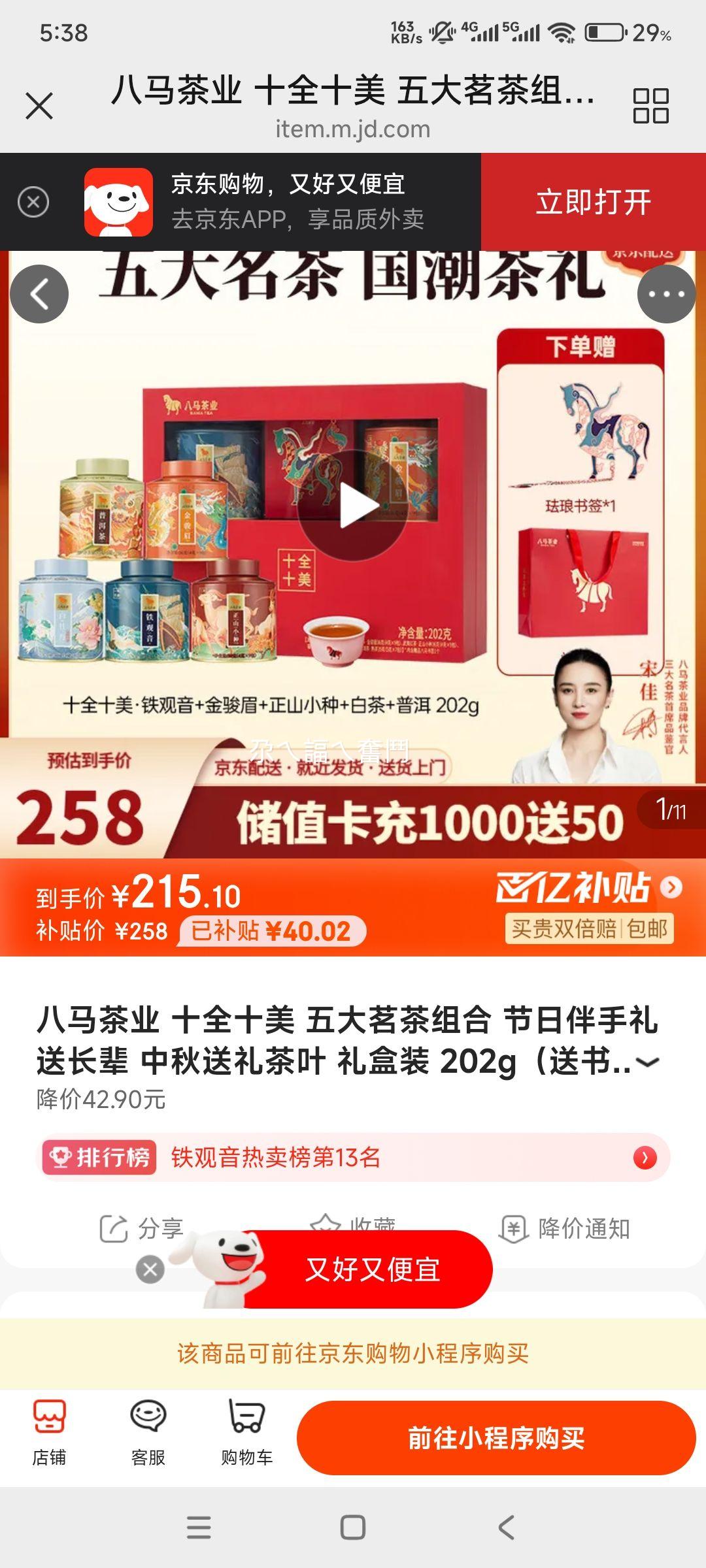Open the 铁观音热卖榜 ranking row
This screenshot has width=706, height=1568.
[x=353, y=1158]
